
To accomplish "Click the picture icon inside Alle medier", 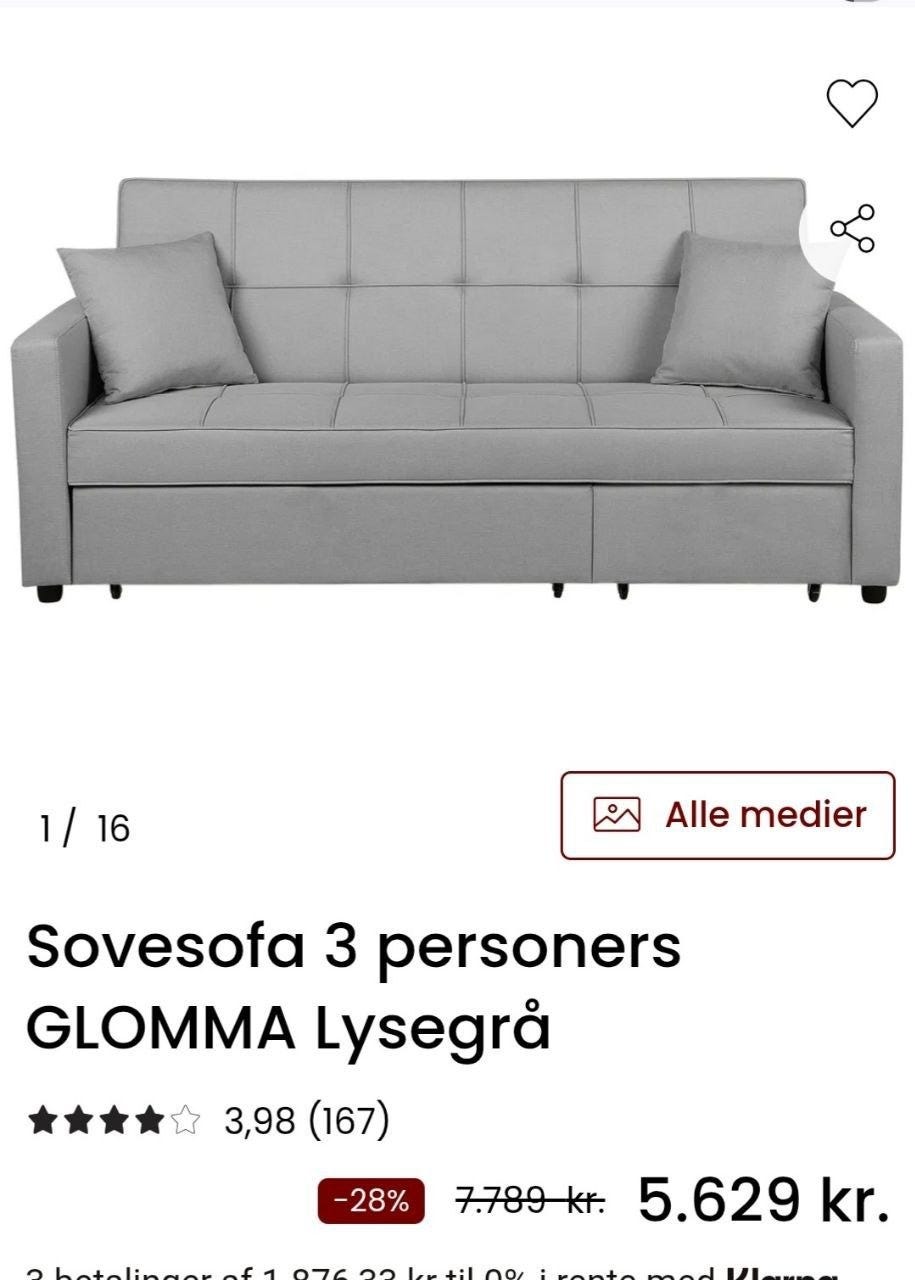I will [x=616, y=814].
